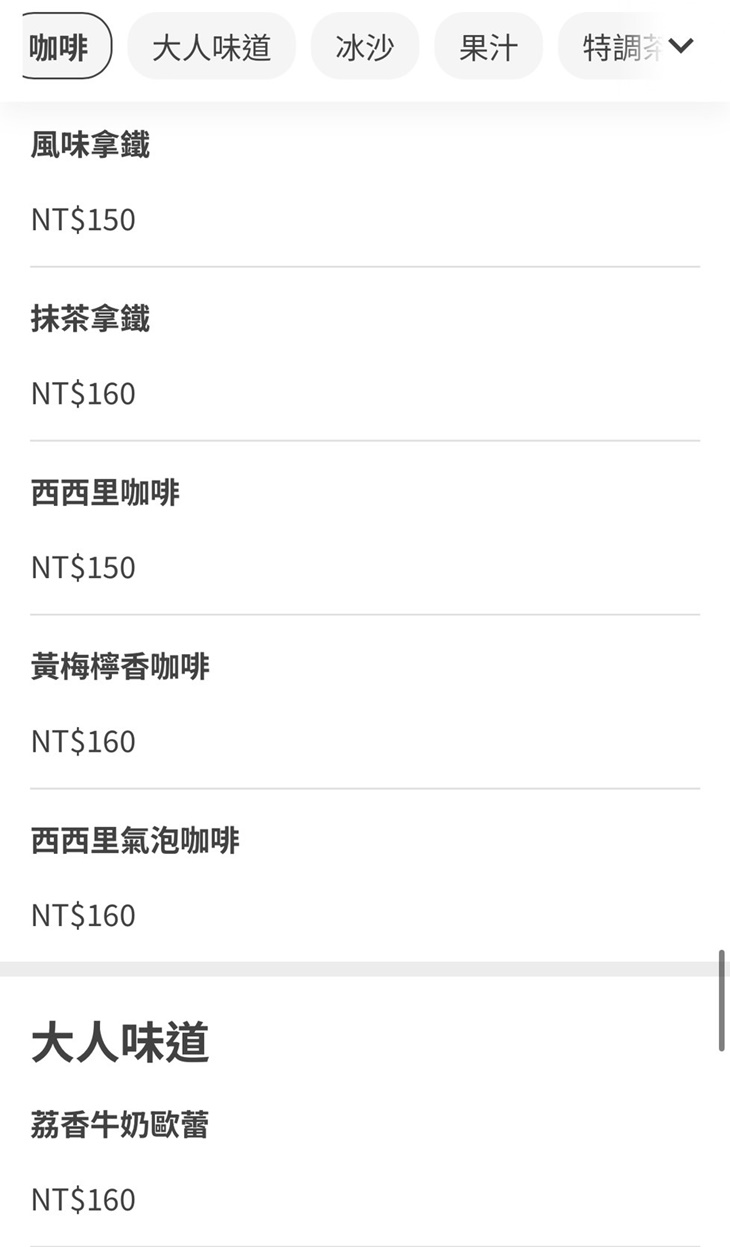Image resolution: width=730 pixels, height=1247 pixels.
Task: Open the 果汁 category chip
Action: [x=488, y=46]
